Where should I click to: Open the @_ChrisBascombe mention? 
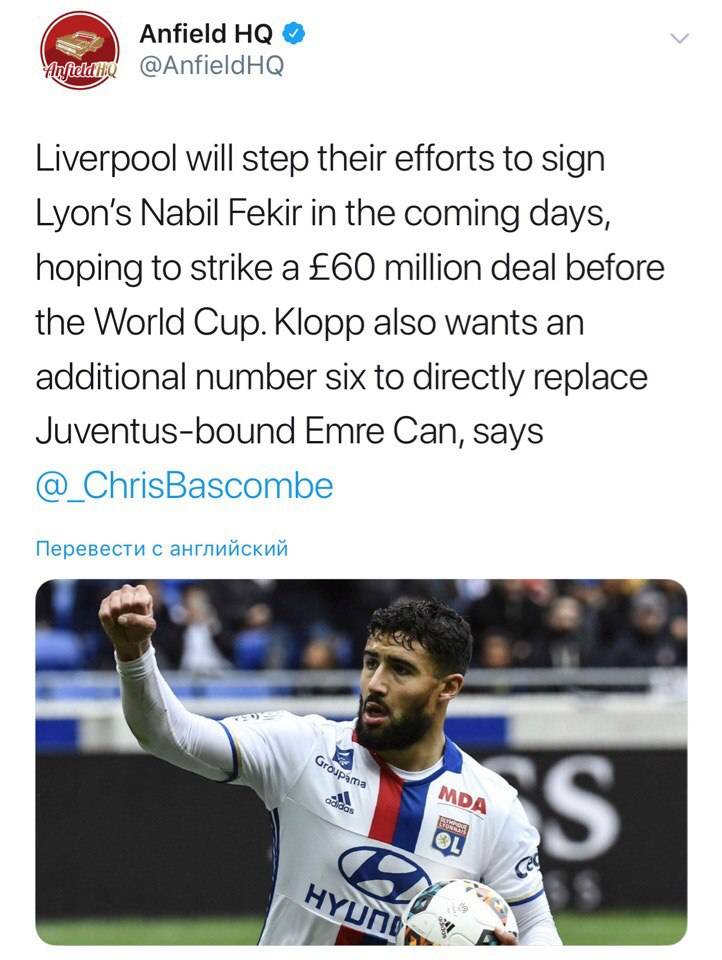tap(184, 487)
